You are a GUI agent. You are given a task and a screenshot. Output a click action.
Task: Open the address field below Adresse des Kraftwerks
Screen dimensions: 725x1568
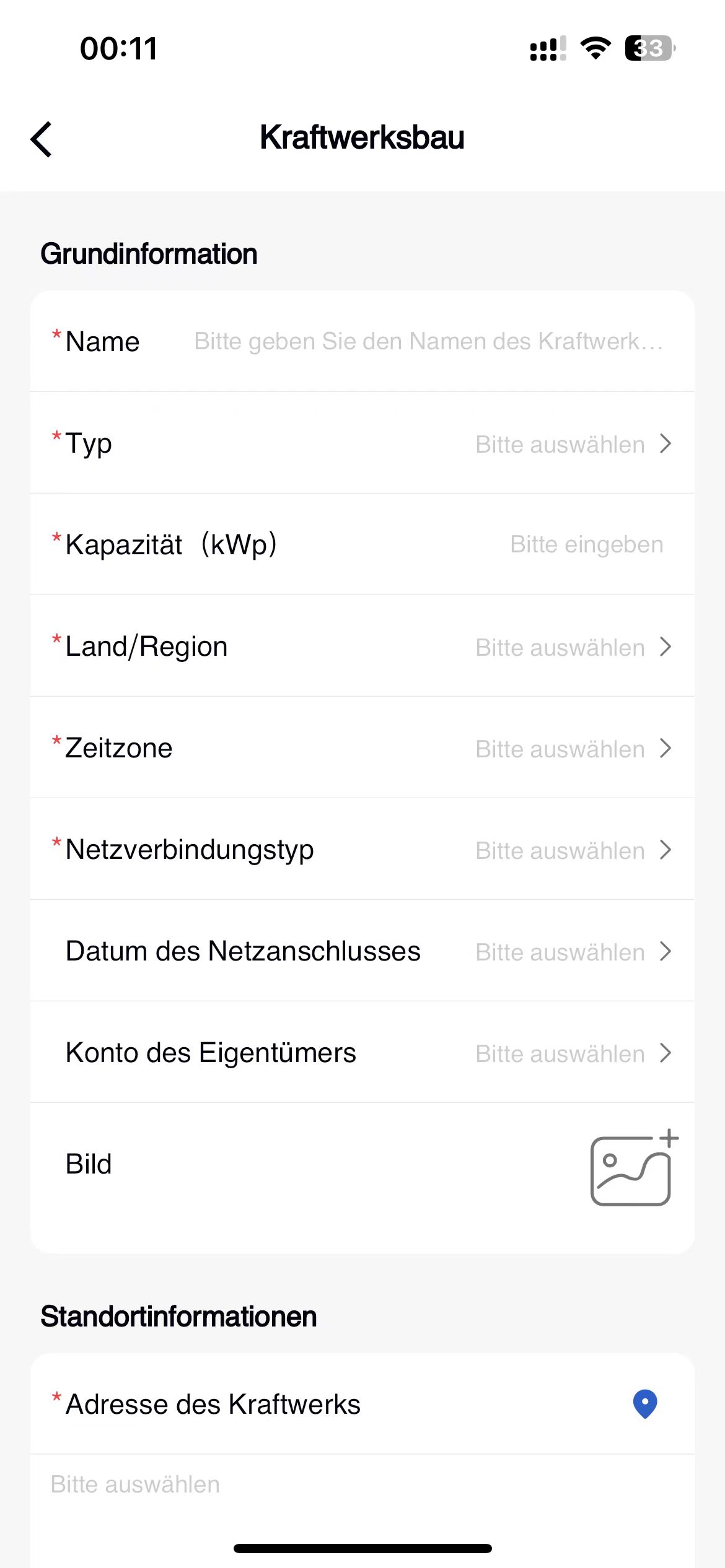pyautogui.click(x=362, y=1485)
